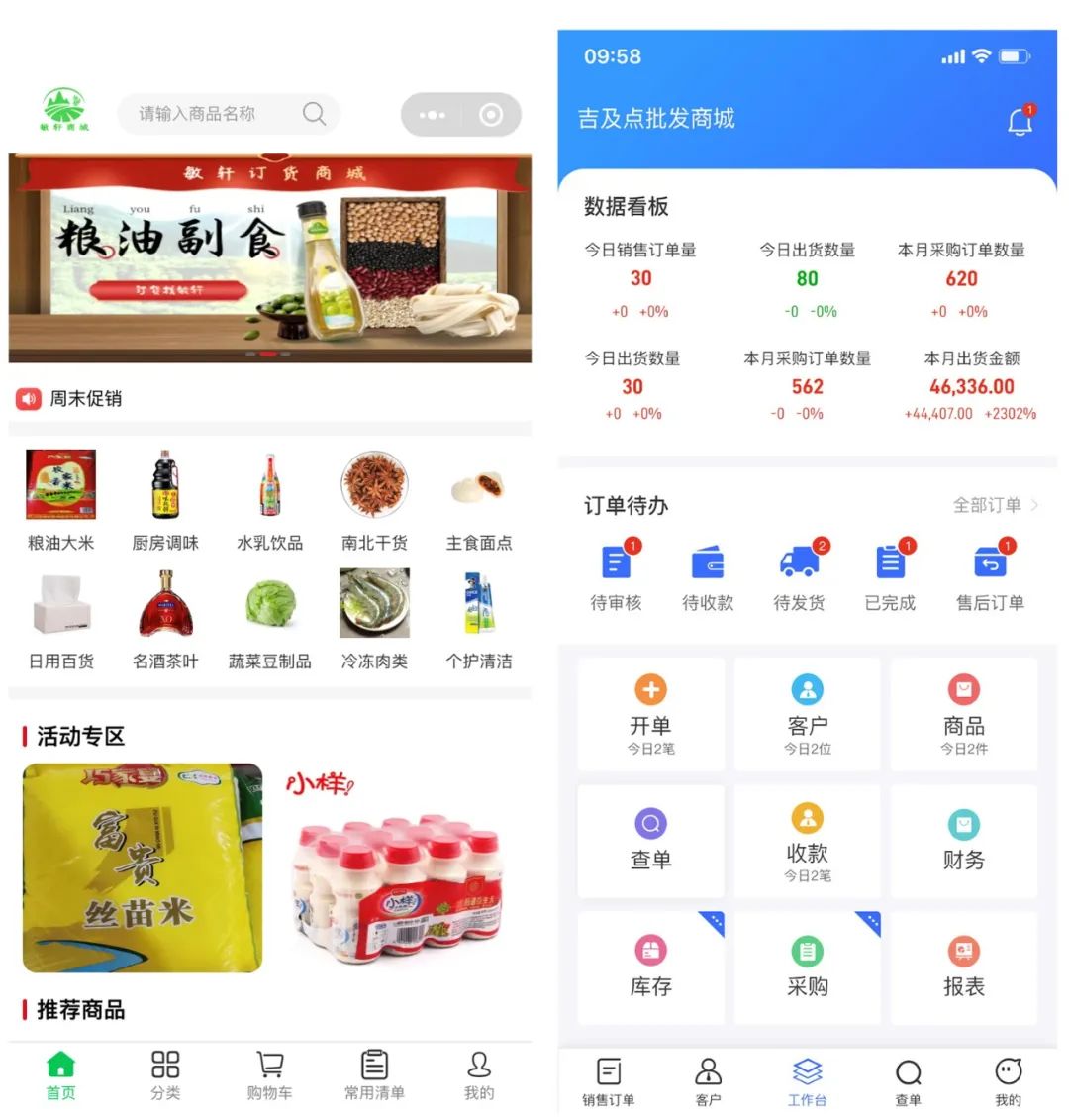Switch to the 常用清单 tab
Viewport: 1069px width, 1120px height.
pyautogui.click(x=374, y=1075)
